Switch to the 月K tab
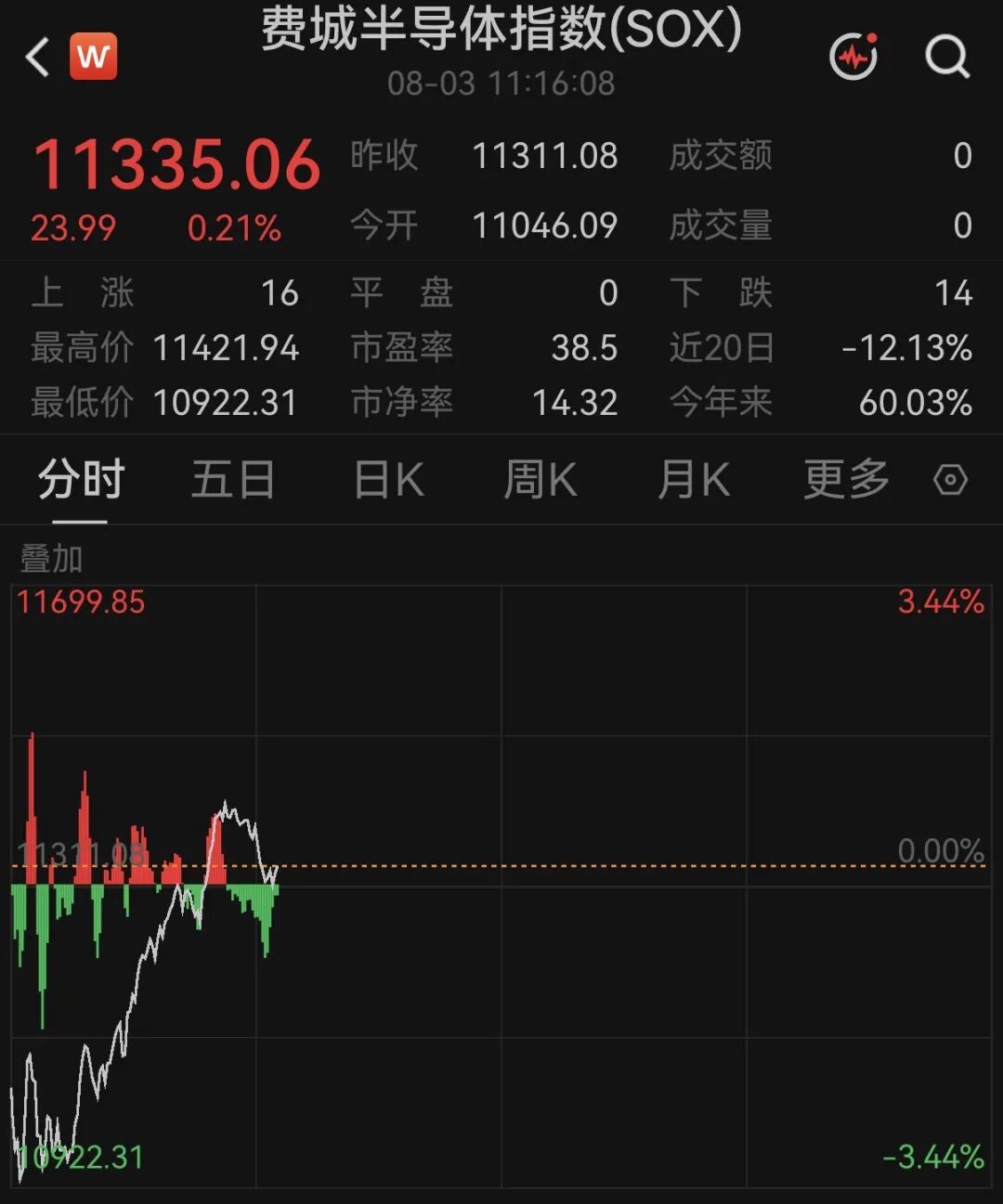1003x1204 pixels. click(x=693, y=481)
